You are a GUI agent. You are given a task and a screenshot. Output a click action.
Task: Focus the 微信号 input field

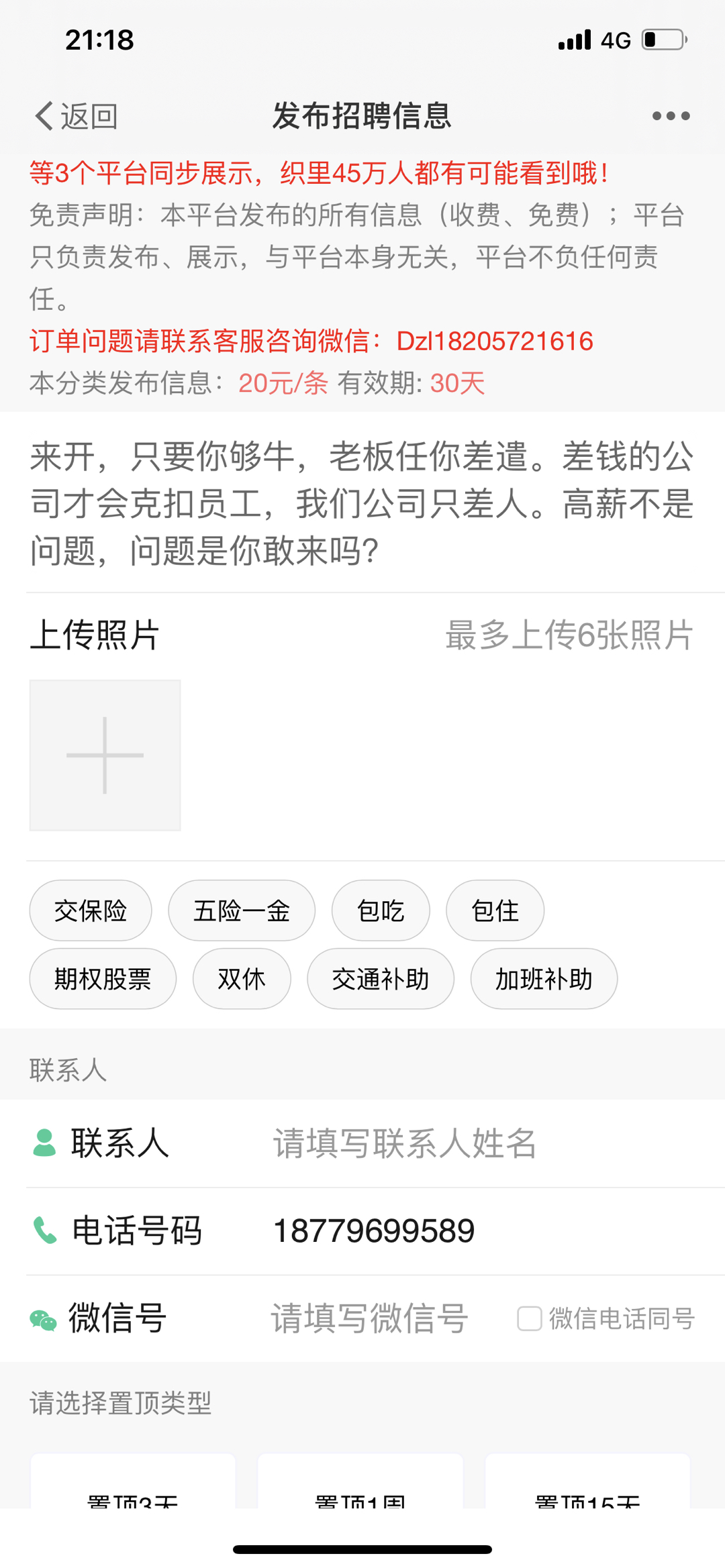click(x=376, y=1318)
